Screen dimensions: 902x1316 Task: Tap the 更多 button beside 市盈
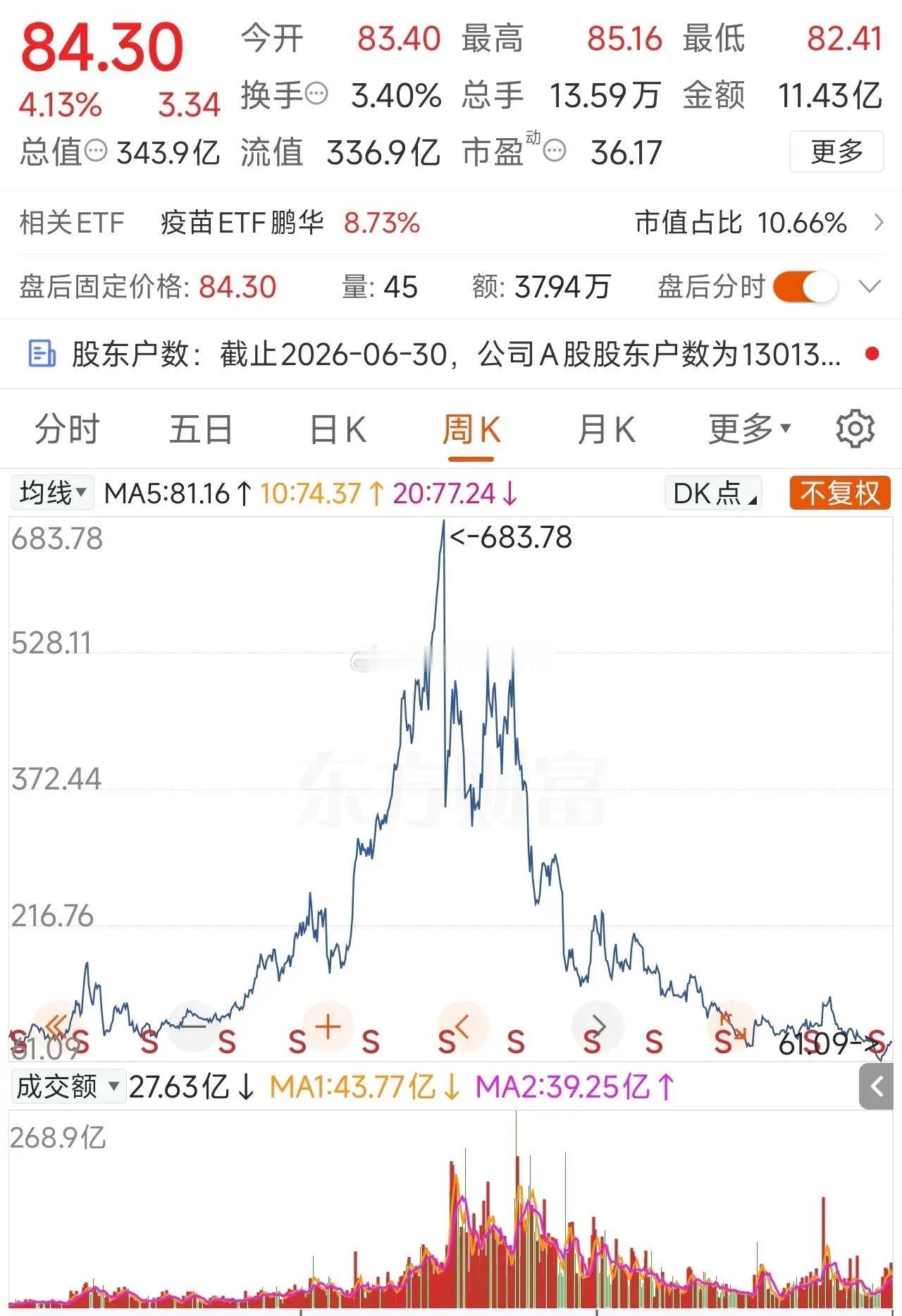click(x=836, y=152)
